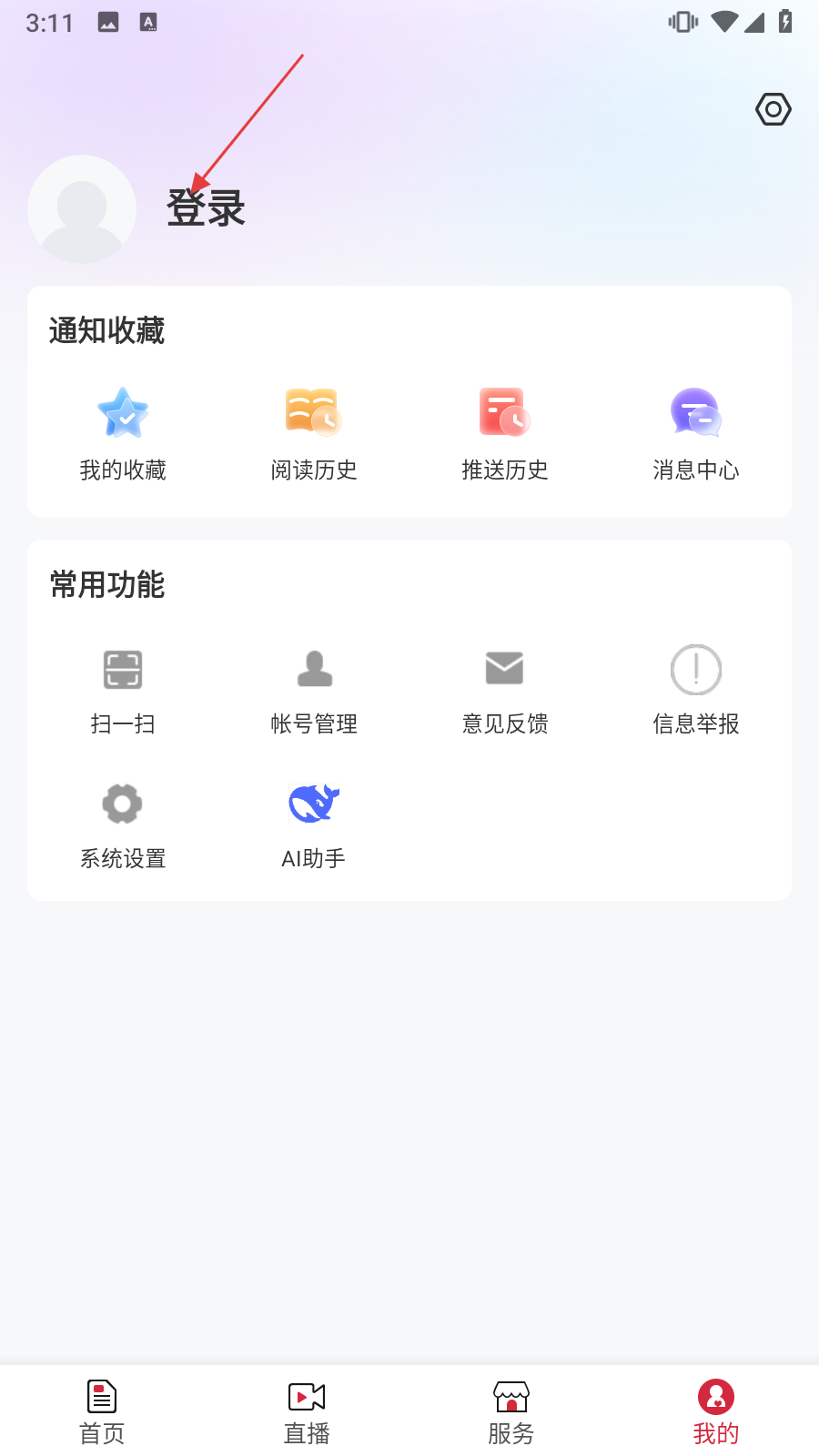Select the 我的 tab
The height and width of the screenshot is (1456, 819).
[716, 1412]
